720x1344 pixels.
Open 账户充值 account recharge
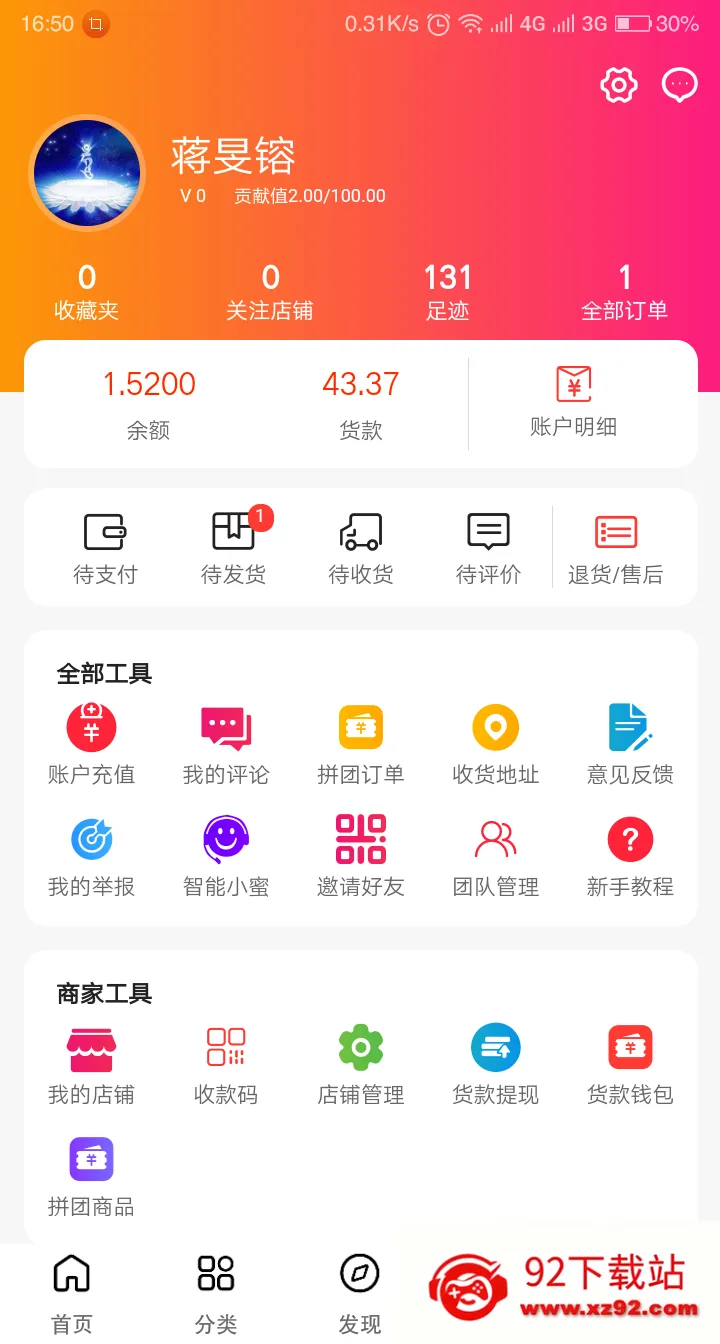(91, 744)
